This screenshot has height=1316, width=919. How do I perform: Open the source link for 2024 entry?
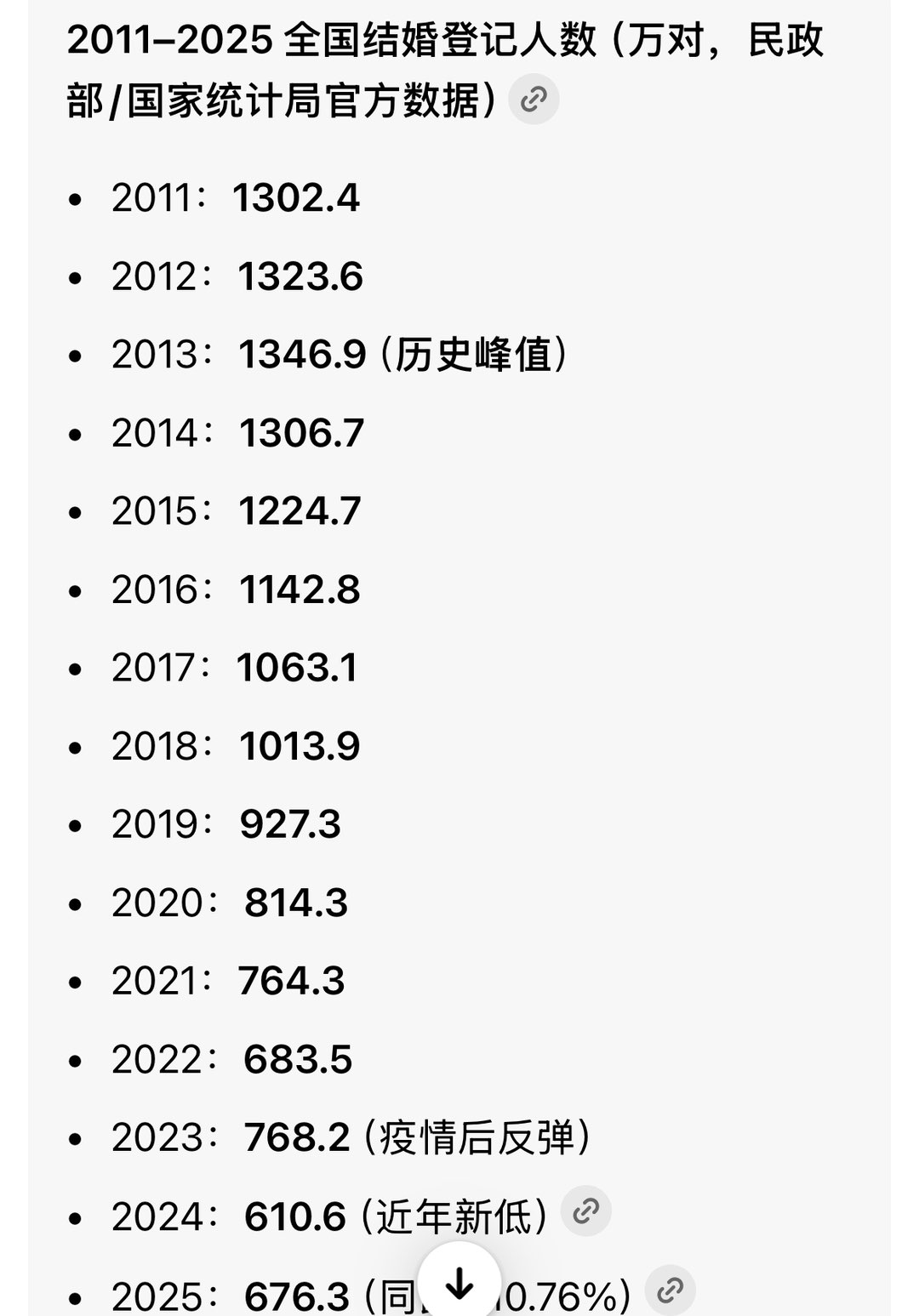(585, 1211)
